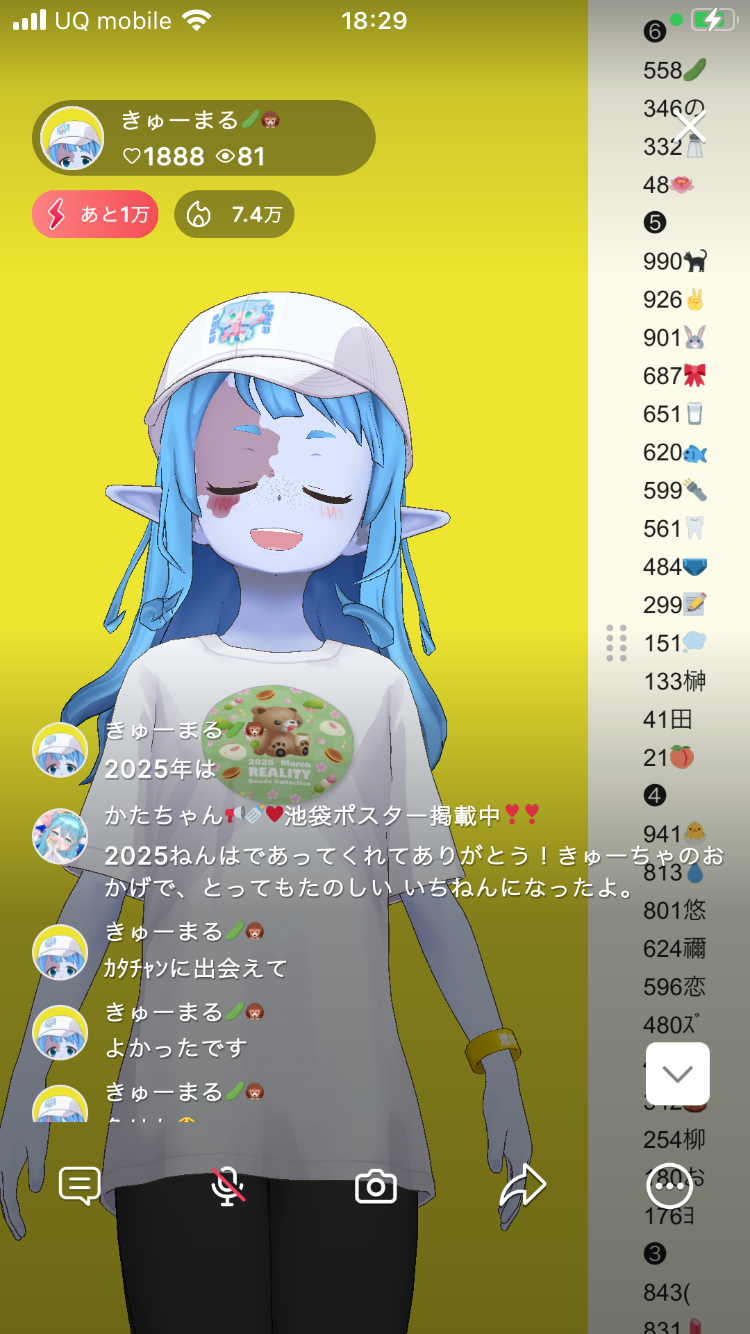
Task: Open the more options menu
Action: pyautogui.click(x=670, y=1186)
